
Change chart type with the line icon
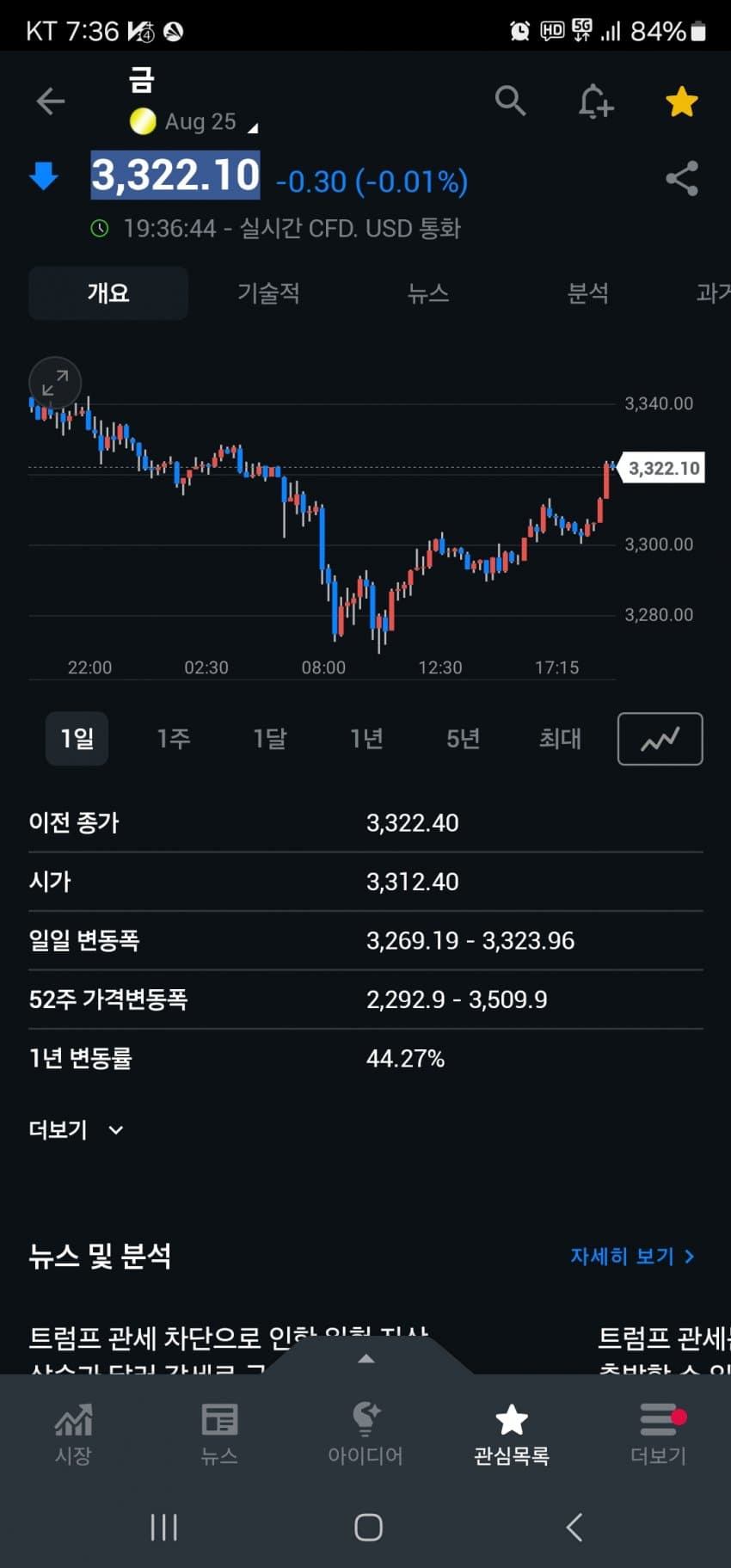[x=660, y=739]
